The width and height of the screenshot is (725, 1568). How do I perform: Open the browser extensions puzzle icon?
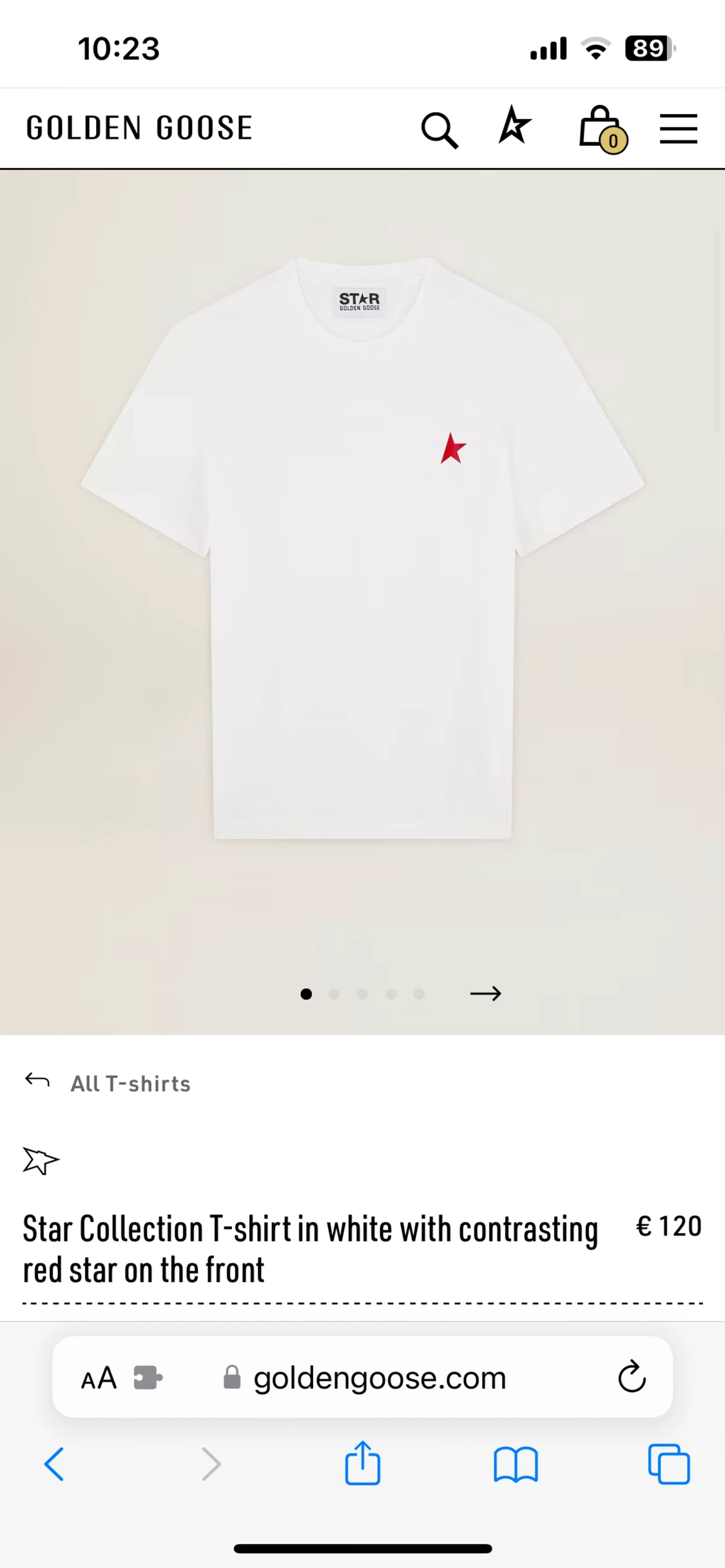click(148, 1378)
